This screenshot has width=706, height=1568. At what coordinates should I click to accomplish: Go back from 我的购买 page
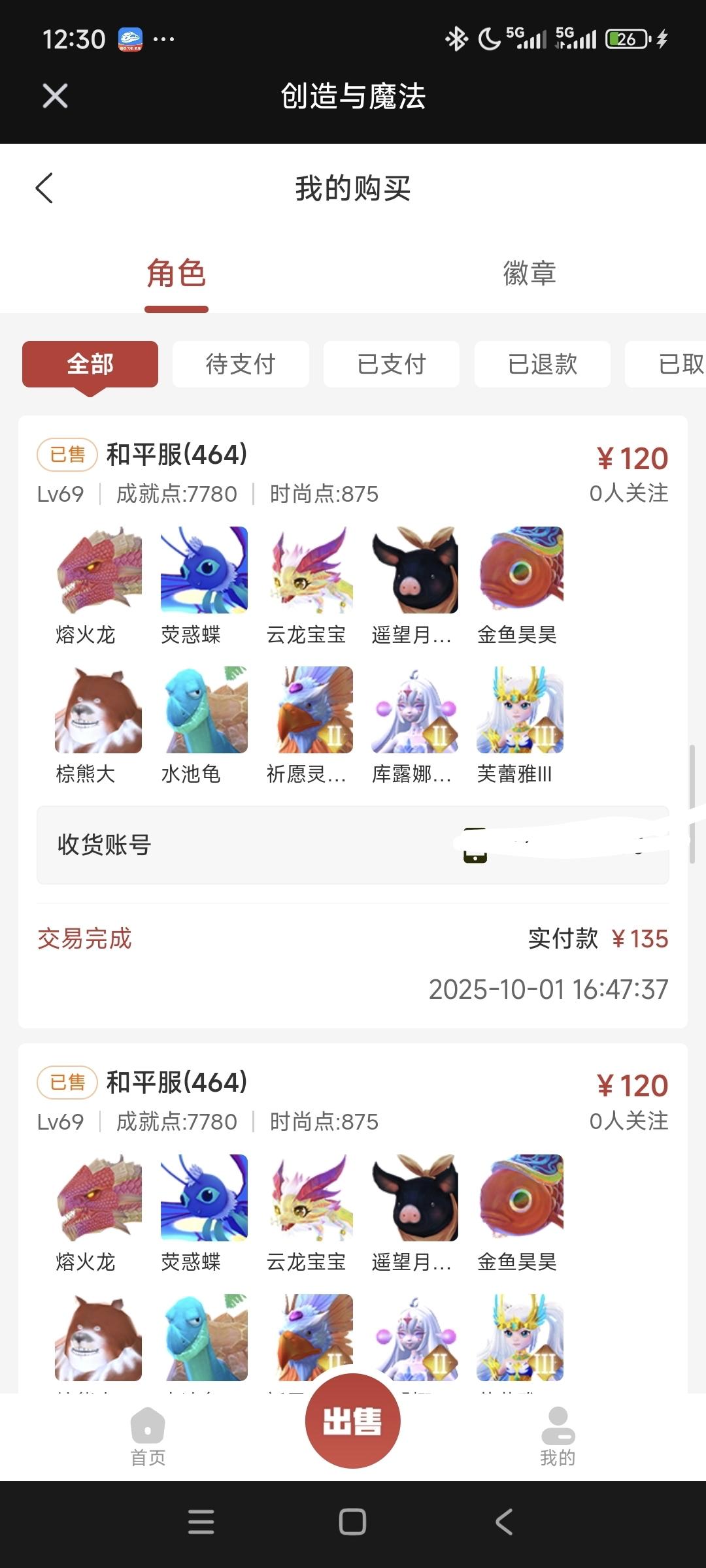pos(44,189)
